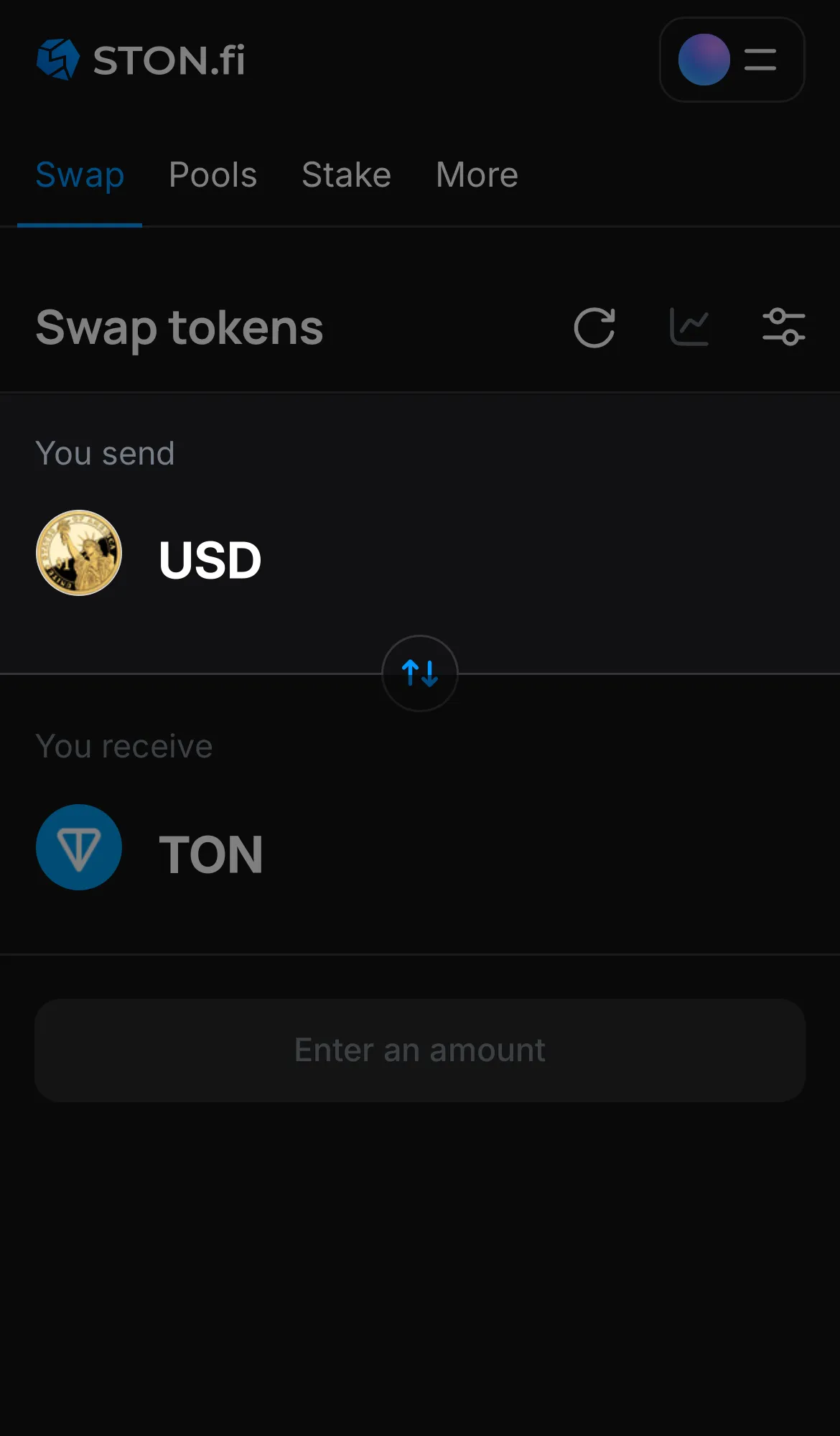Open the price chart icon

coord(689,327)
